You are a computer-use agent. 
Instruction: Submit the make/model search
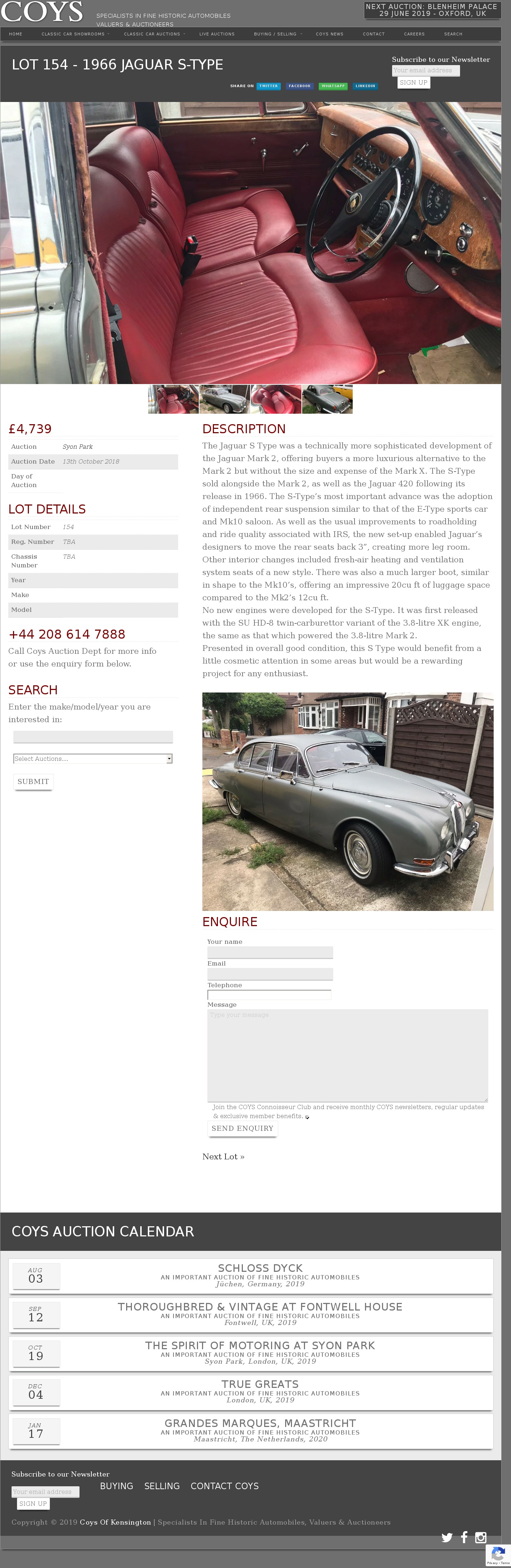[34, 781]
